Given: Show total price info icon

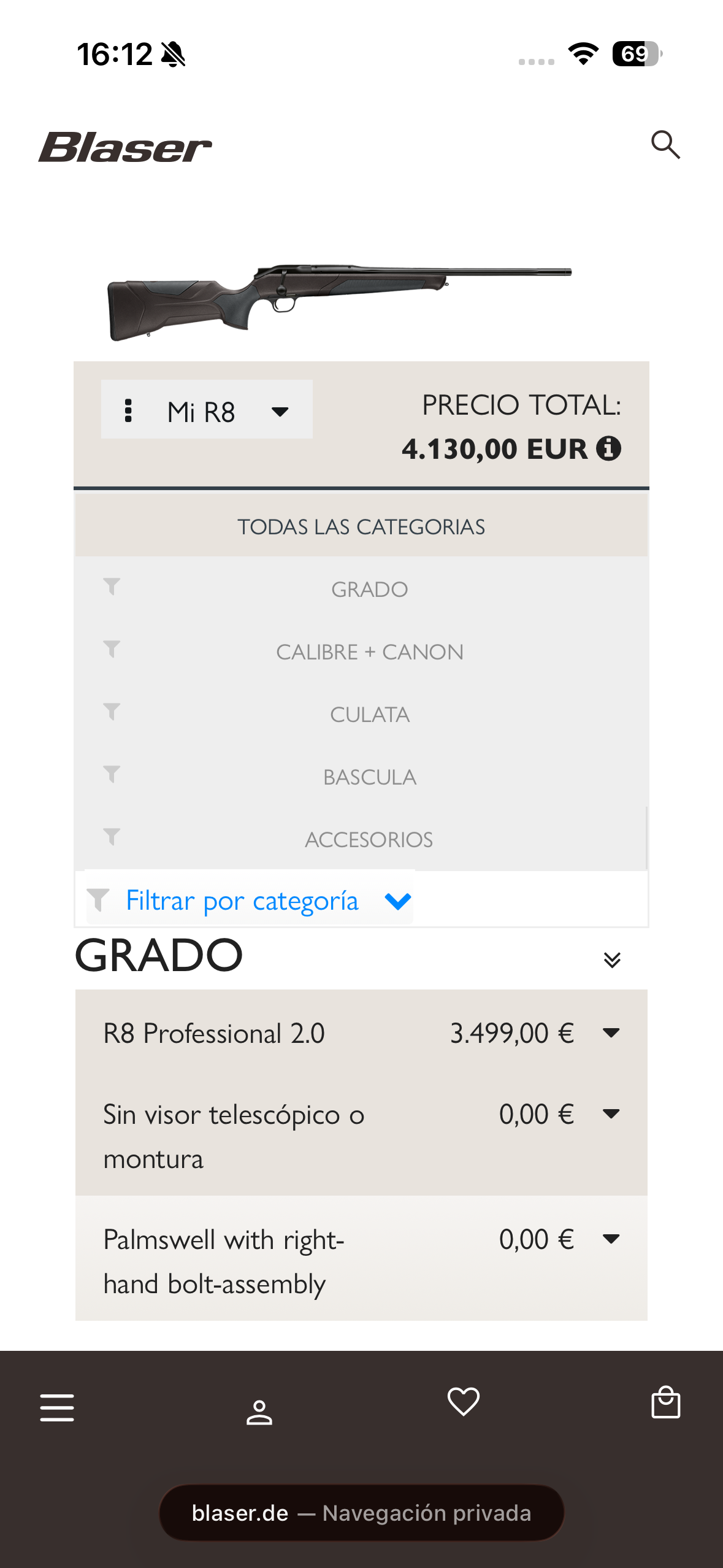Looking at the screenshot, I should pos(609,448).
